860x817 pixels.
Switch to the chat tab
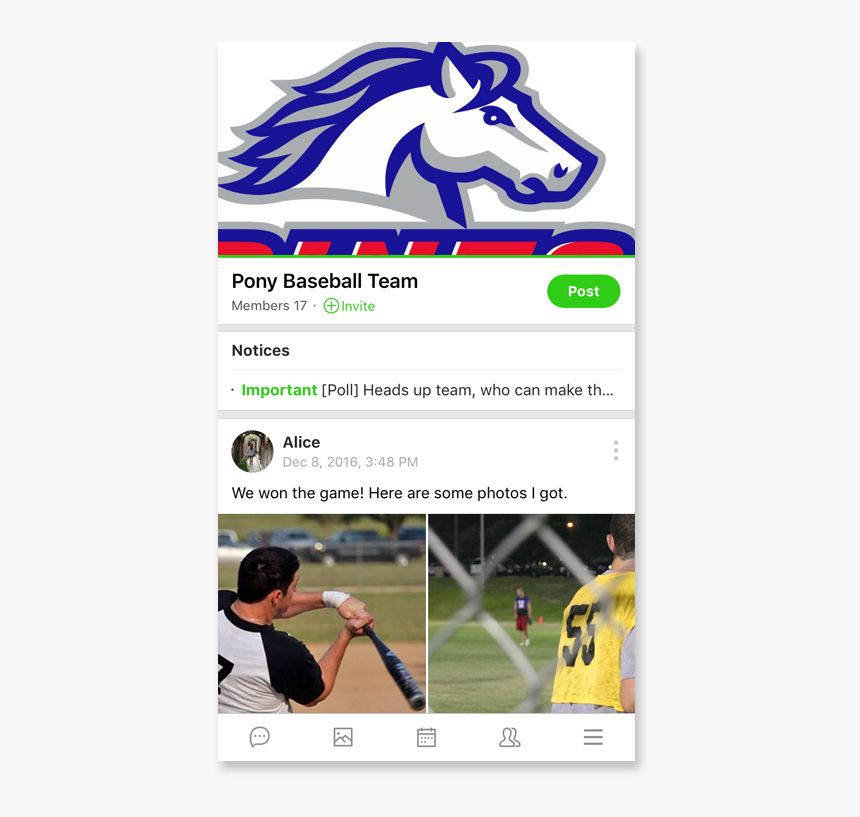coord(259,738)
